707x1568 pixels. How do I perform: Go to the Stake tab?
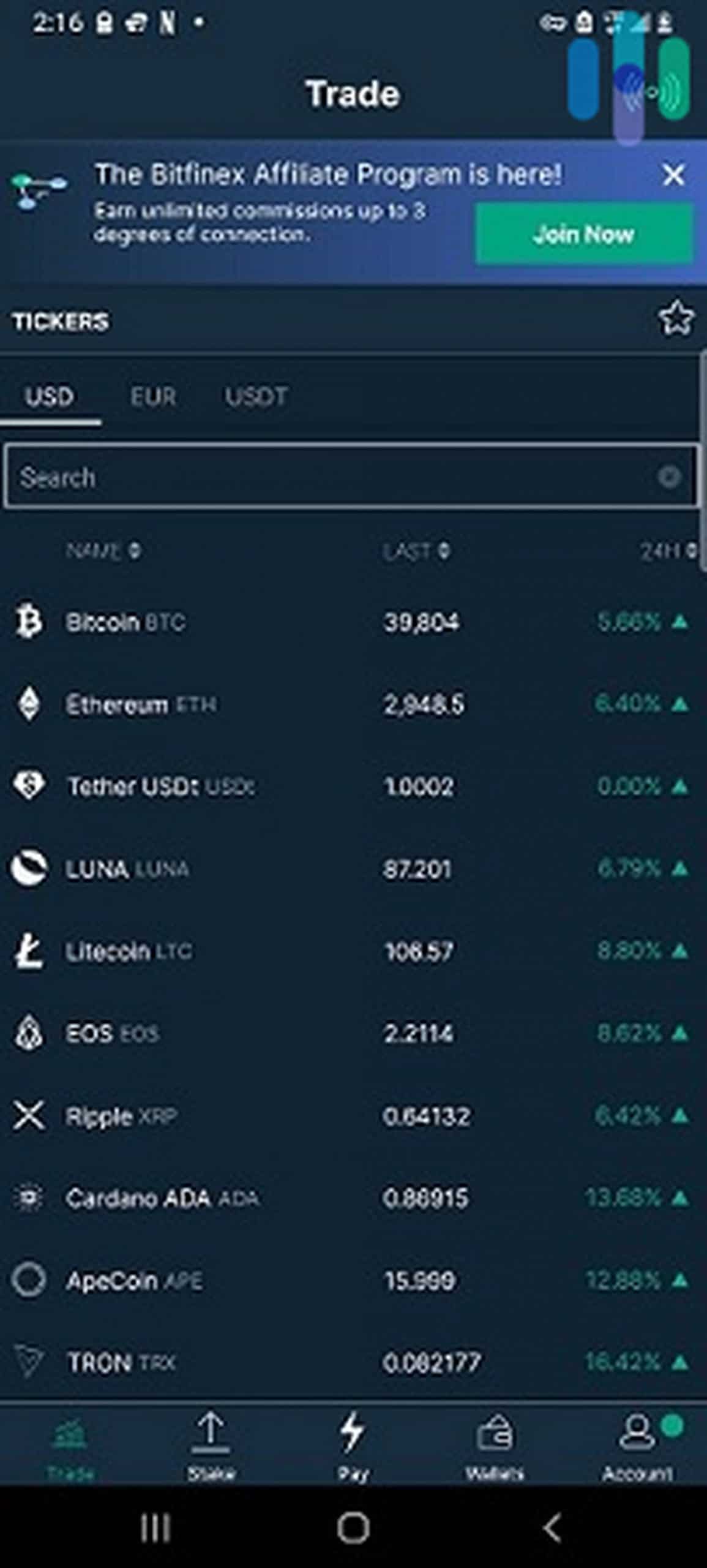211,1446
